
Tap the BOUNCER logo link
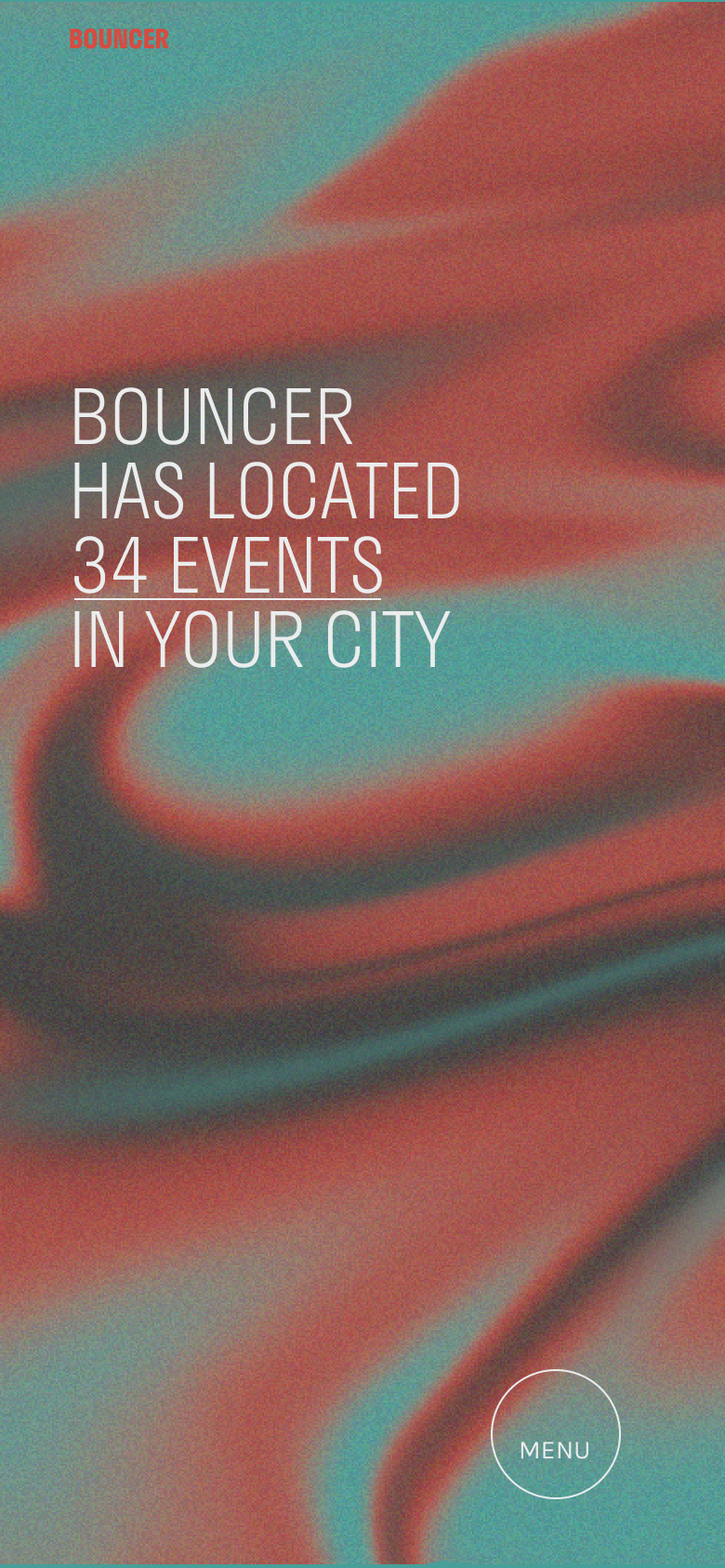[x=119, y=39]
